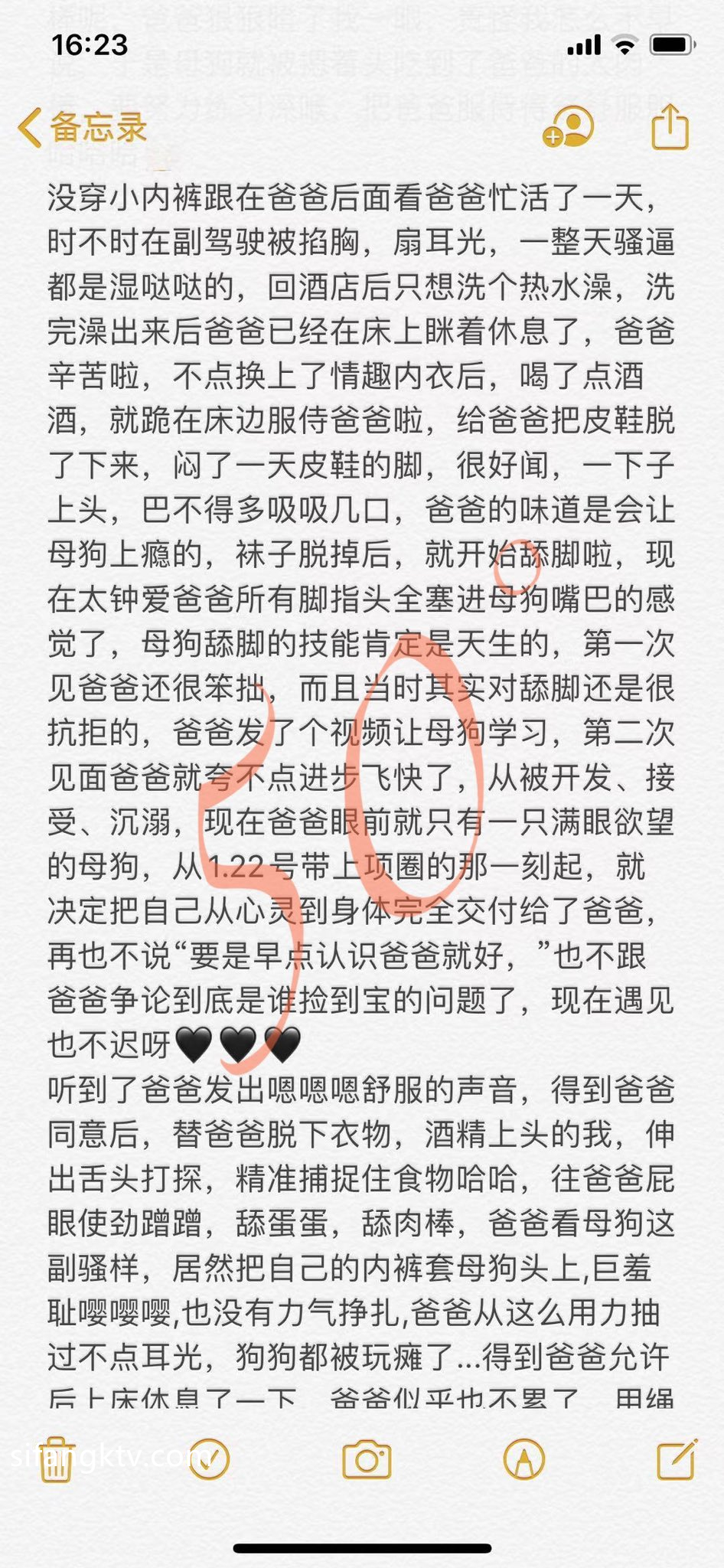Open the add people collaboration icon

coord(568,126)
